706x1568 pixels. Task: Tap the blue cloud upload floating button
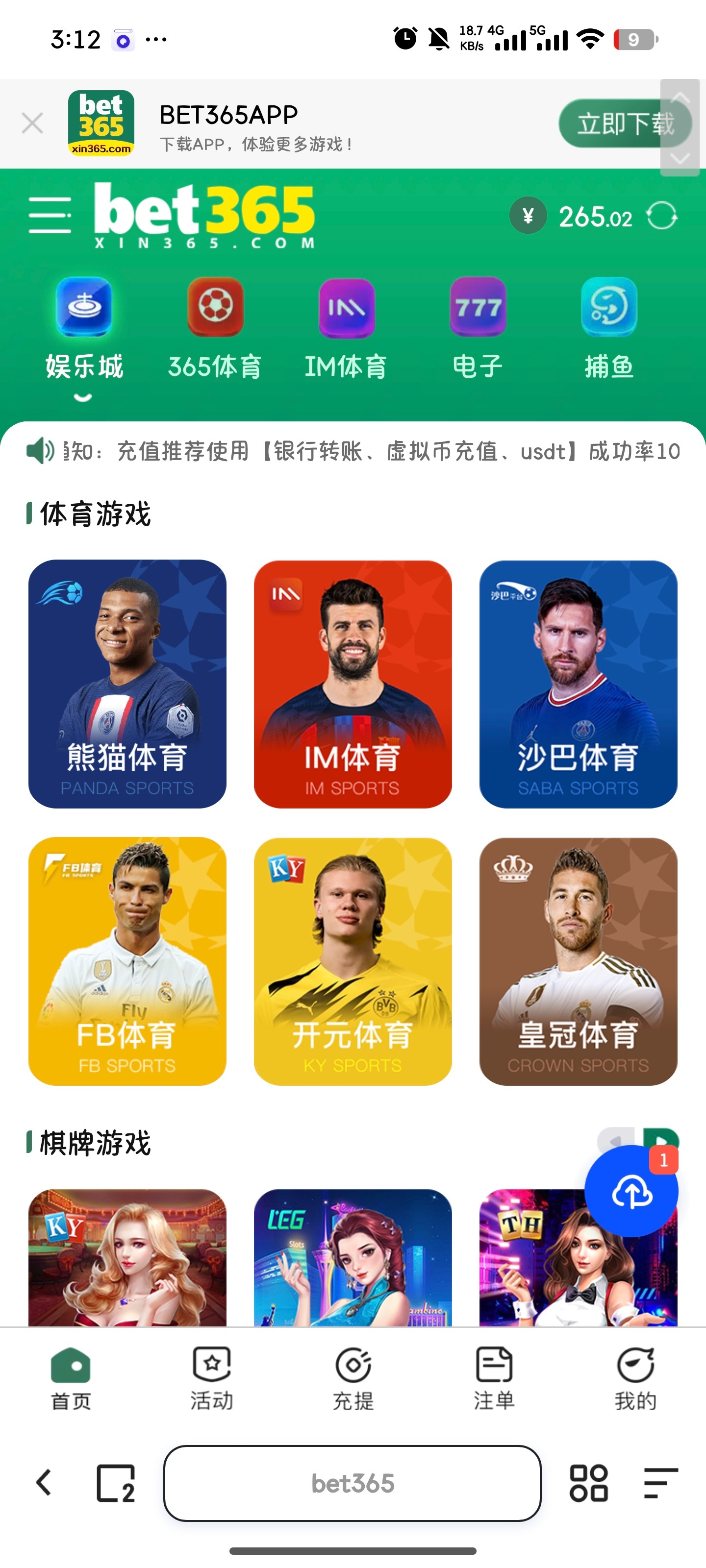(630, 1191)
